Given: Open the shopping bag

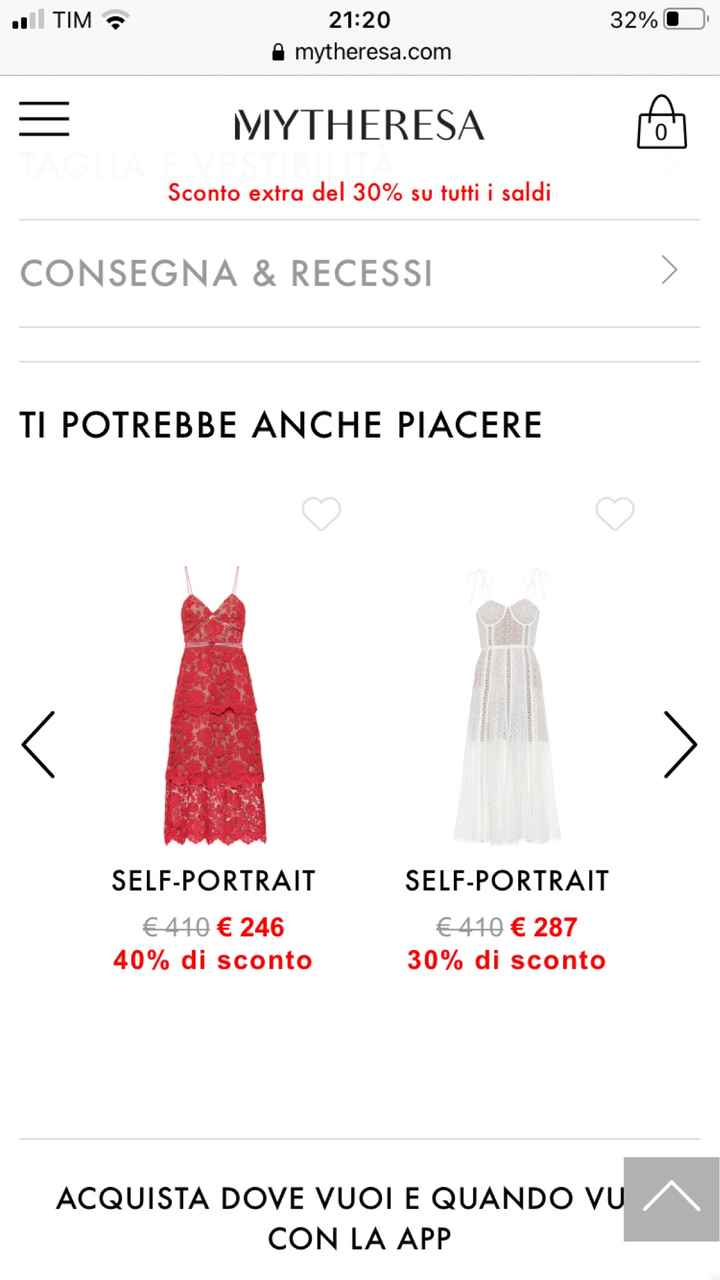Looking at the screenshot, I should [660, 123].
